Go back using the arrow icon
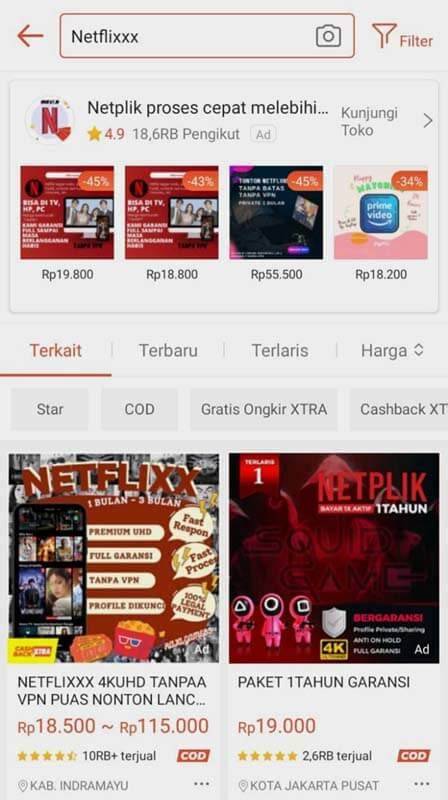This screenshot has height=800, width=448. 30,36
